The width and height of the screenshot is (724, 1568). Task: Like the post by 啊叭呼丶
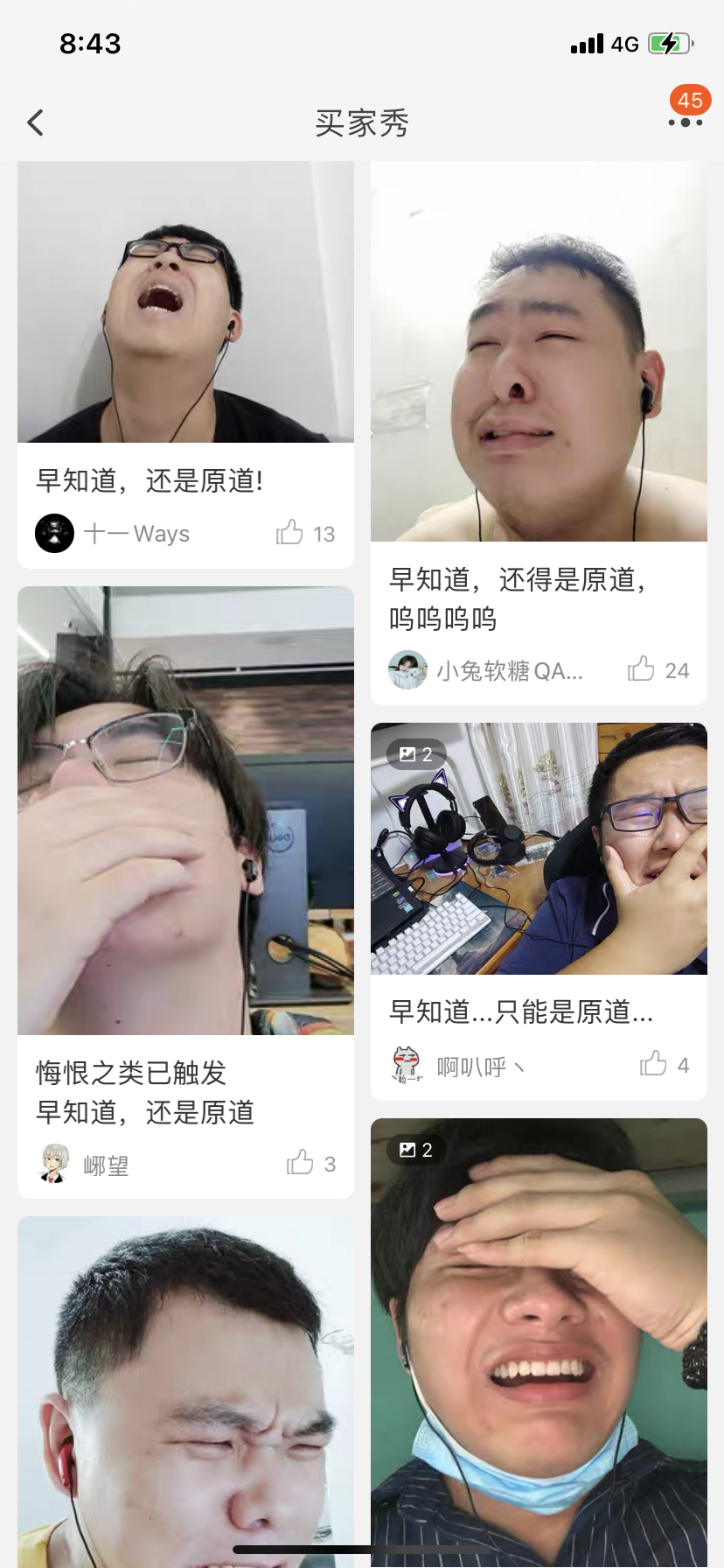(654, 1064)
